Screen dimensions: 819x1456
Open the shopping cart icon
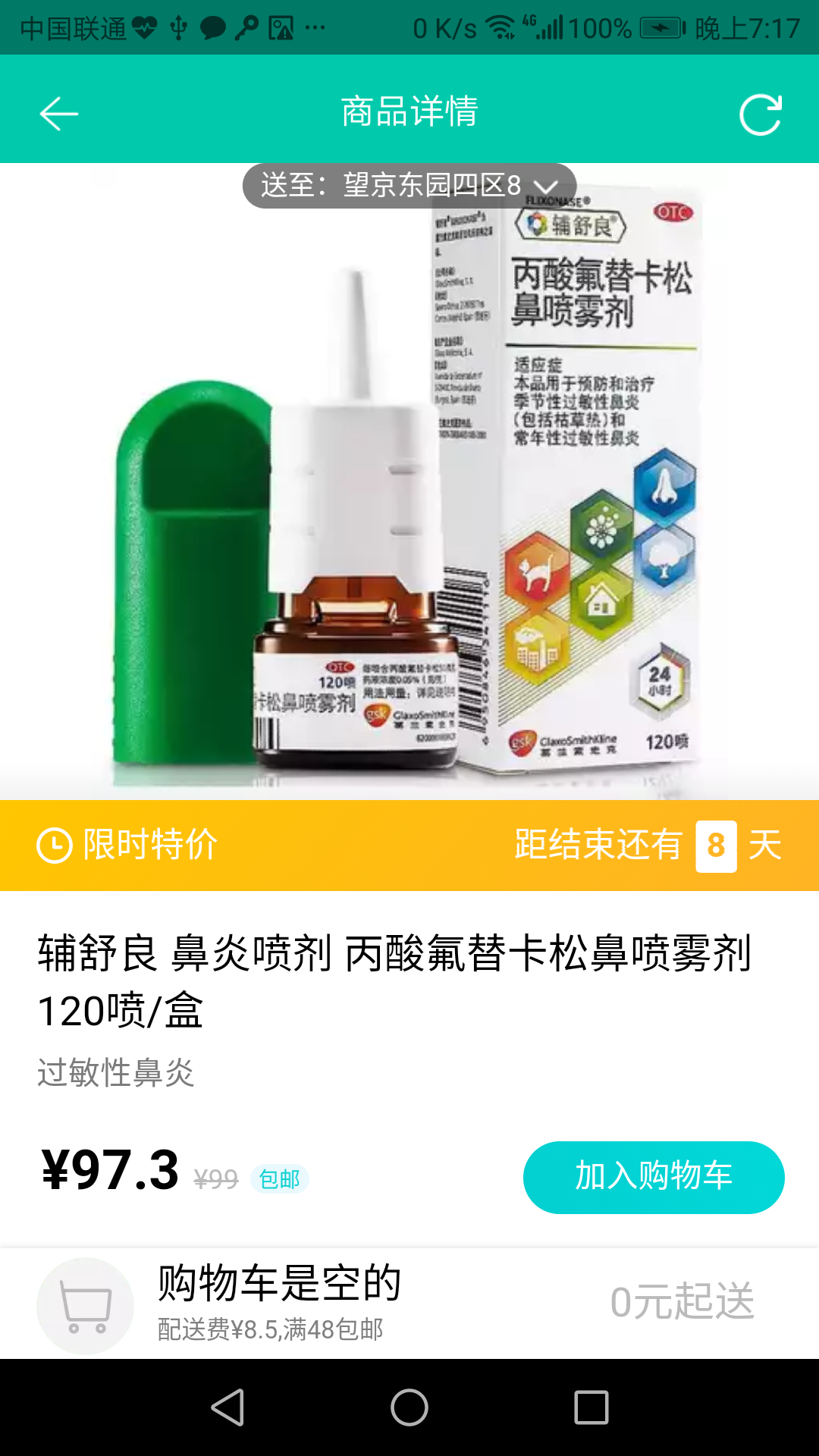point(86,1306)
